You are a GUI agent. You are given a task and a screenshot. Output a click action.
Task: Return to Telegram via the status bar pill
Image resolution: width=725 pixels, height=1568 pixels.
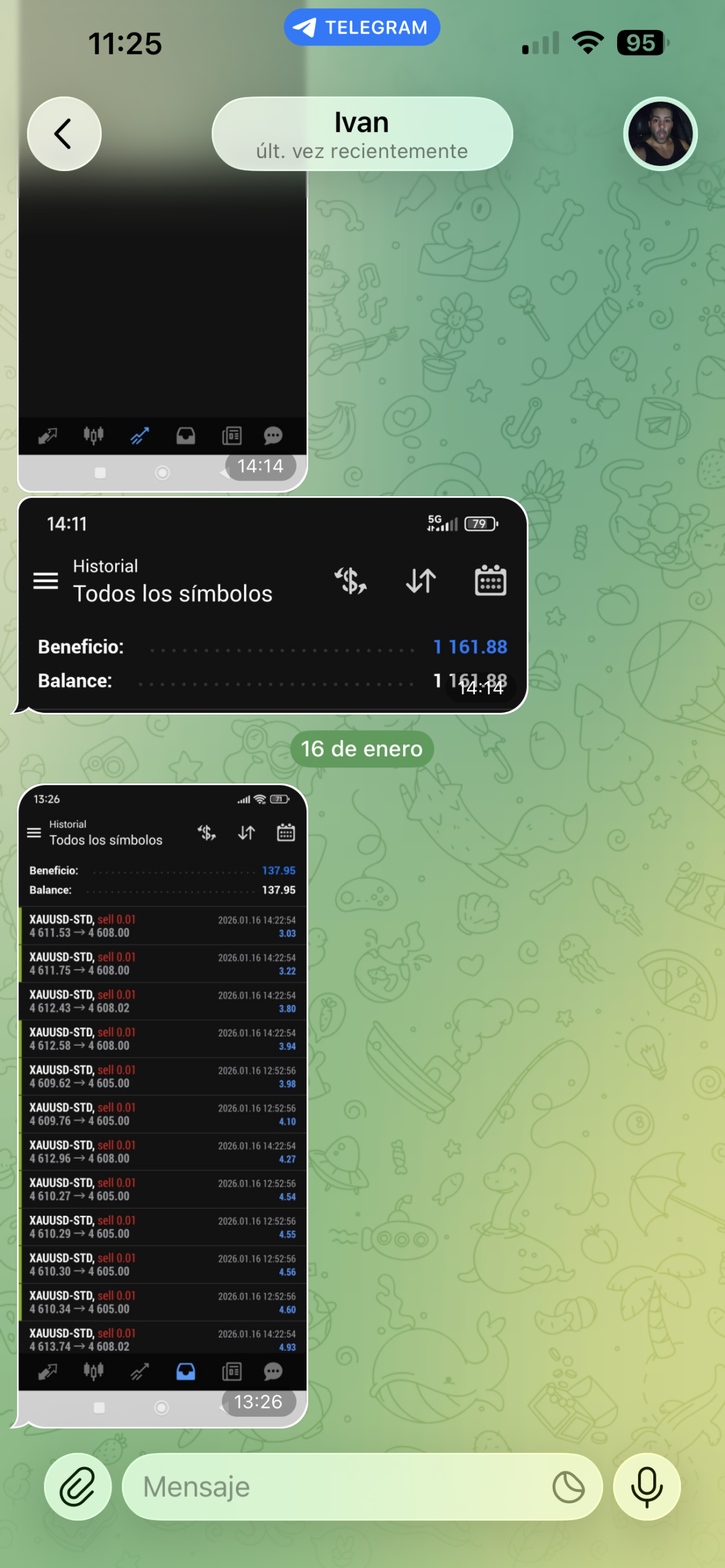(362, 28)
